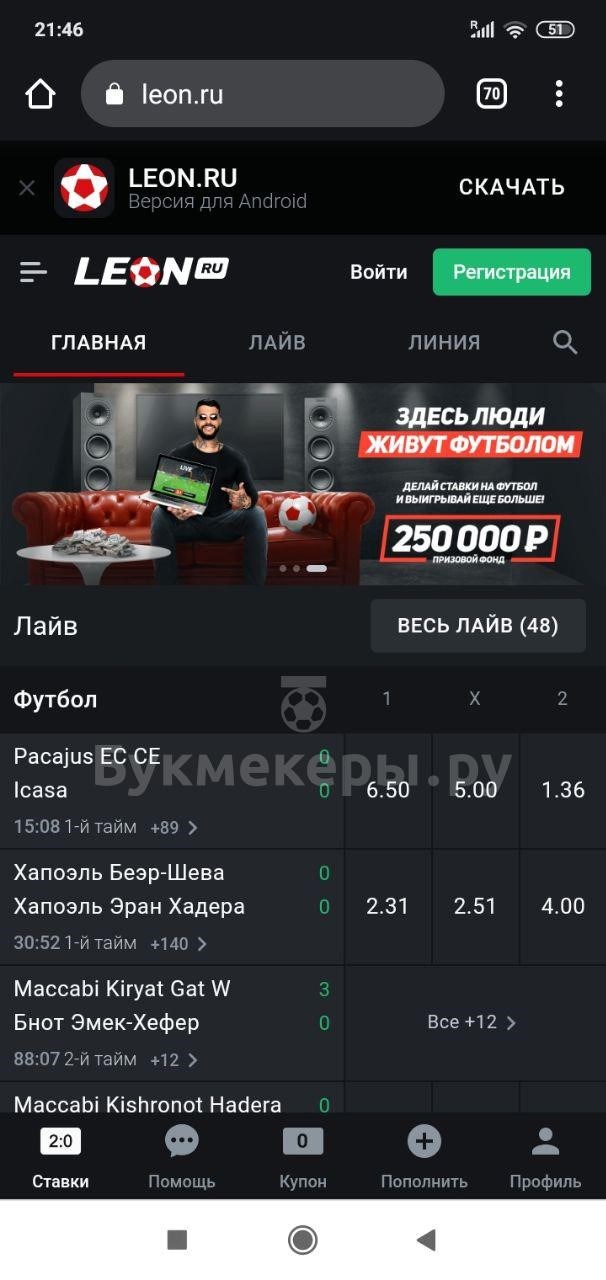
Task: Open the Помощь chat in bottom bar
Action: tap(182, 1156)
